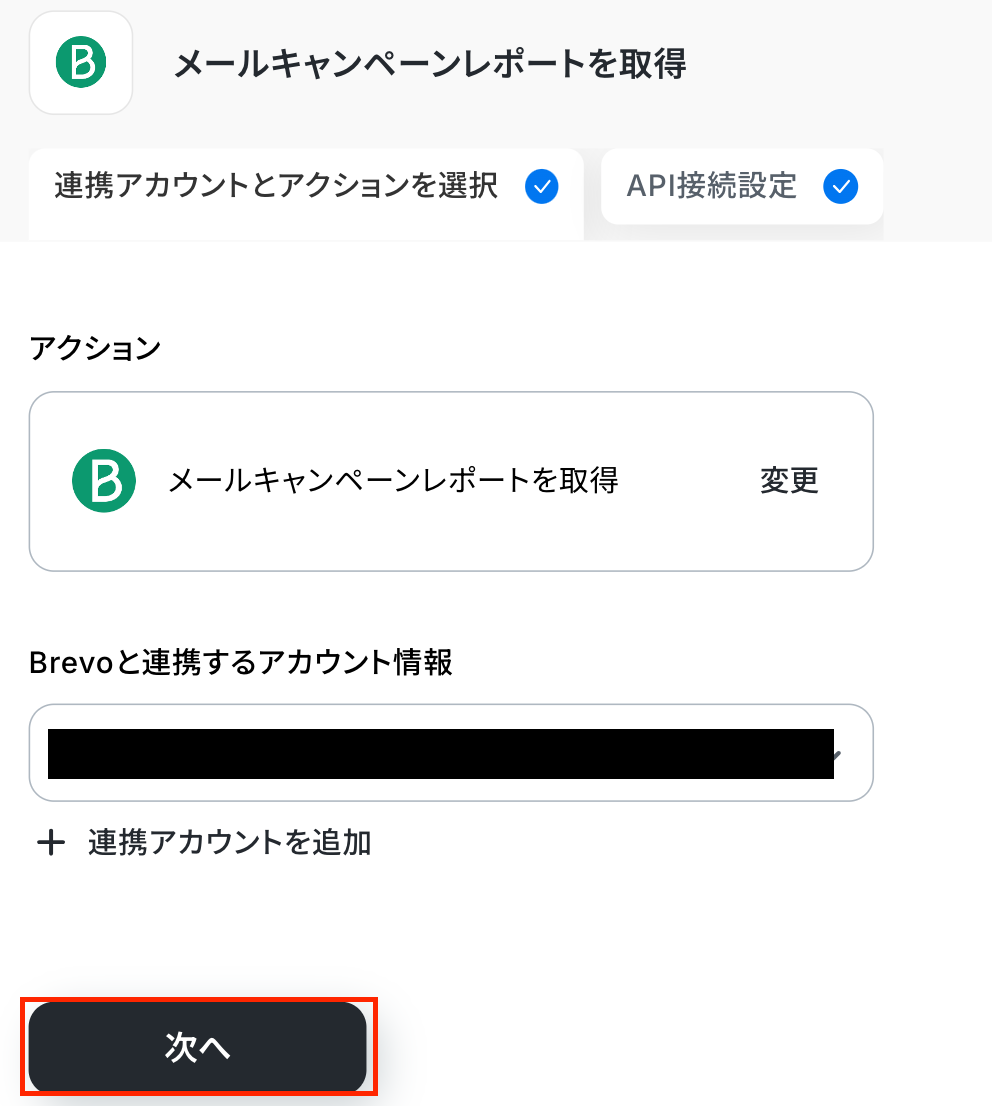
Task: Open the API接続設定 tab
Action: pyautogui.click(x=741, y=187)
